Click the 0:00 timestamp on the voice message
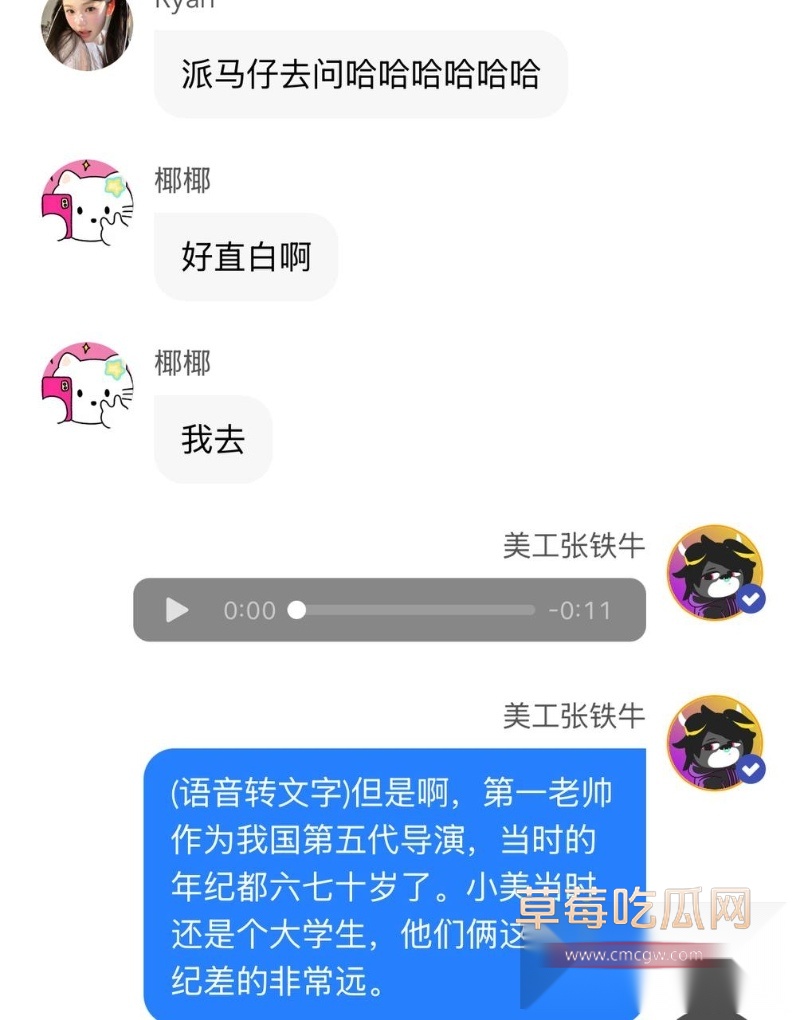 [249, 610]
